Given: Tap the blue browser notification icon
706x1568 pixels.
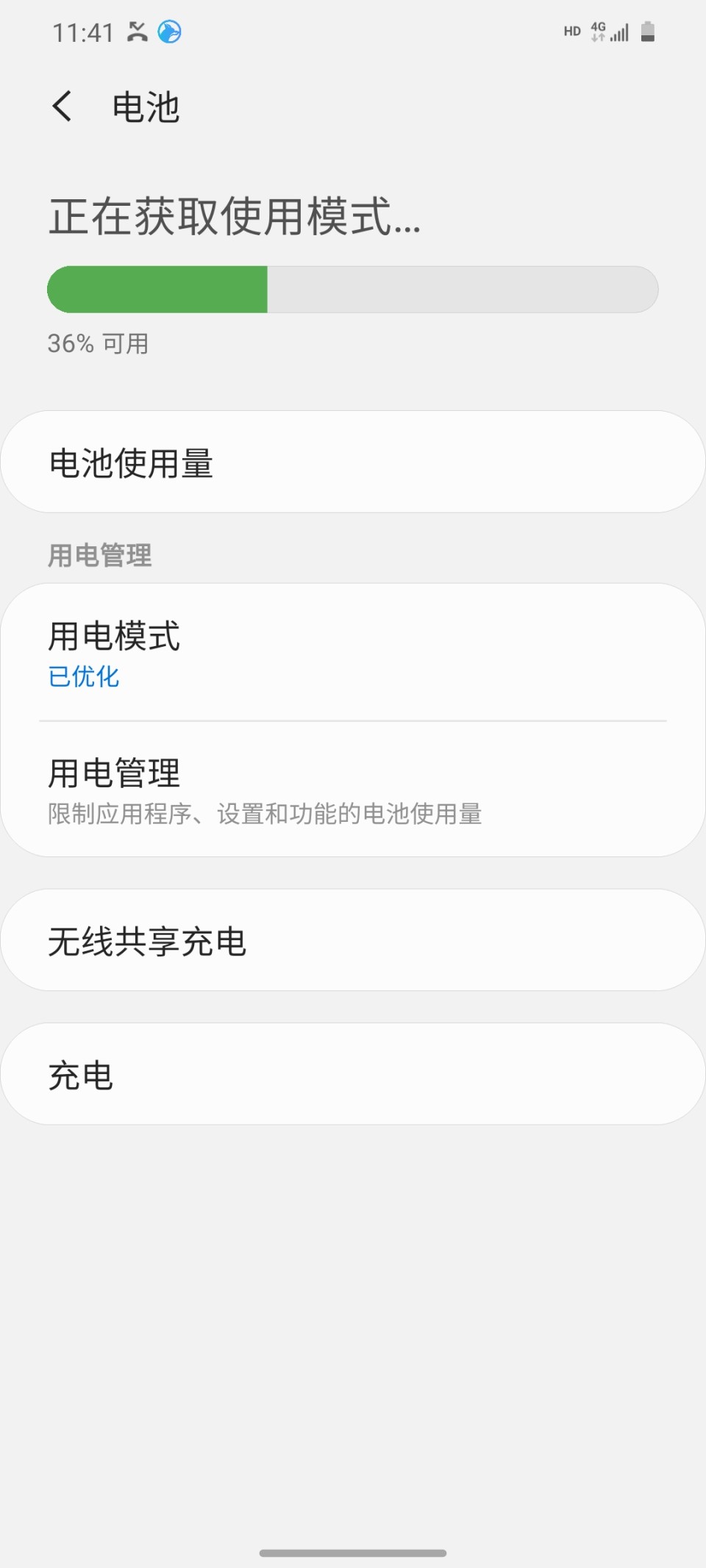Looking at the screenshot, I should point(170,32).
